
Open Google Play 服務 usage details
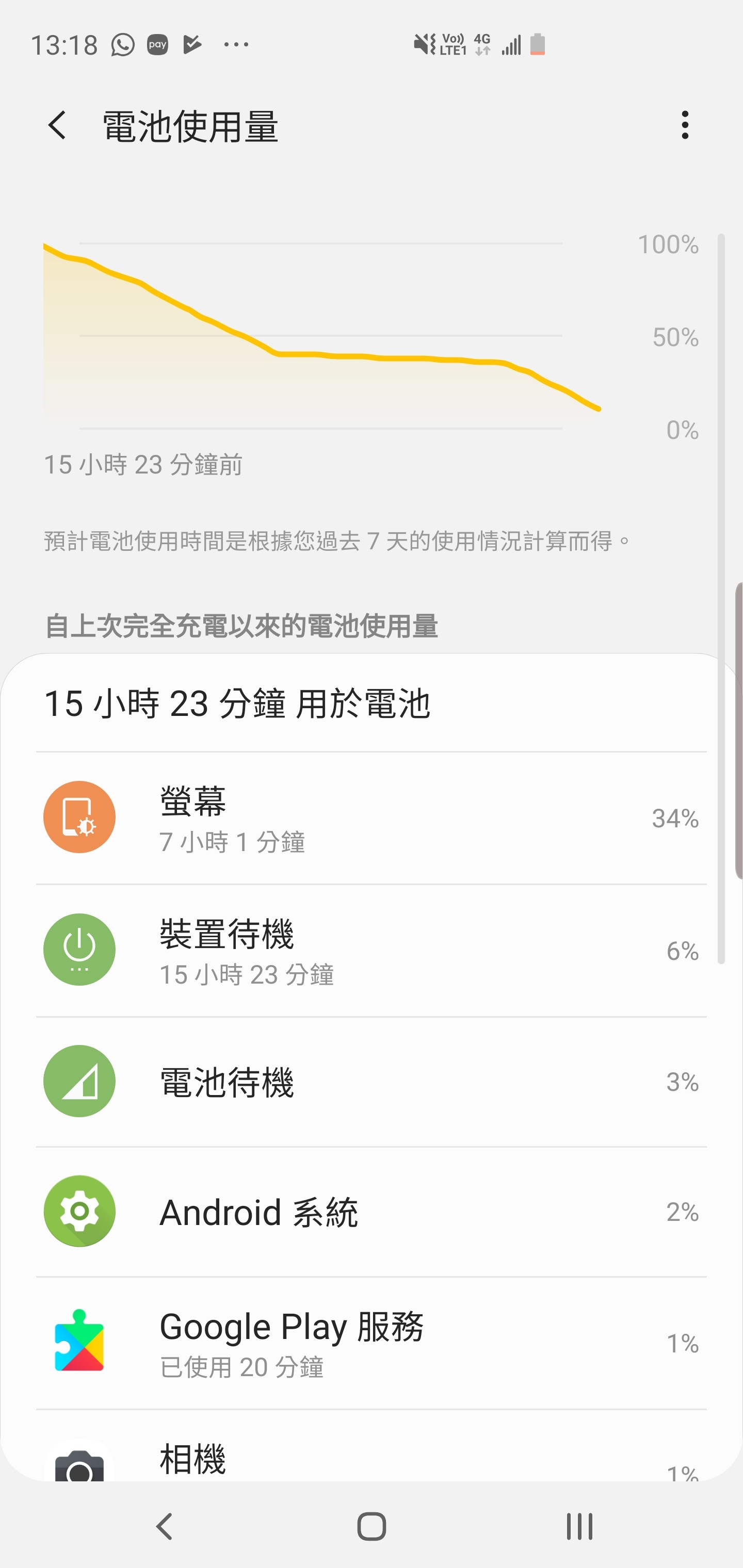(372, 1343)
